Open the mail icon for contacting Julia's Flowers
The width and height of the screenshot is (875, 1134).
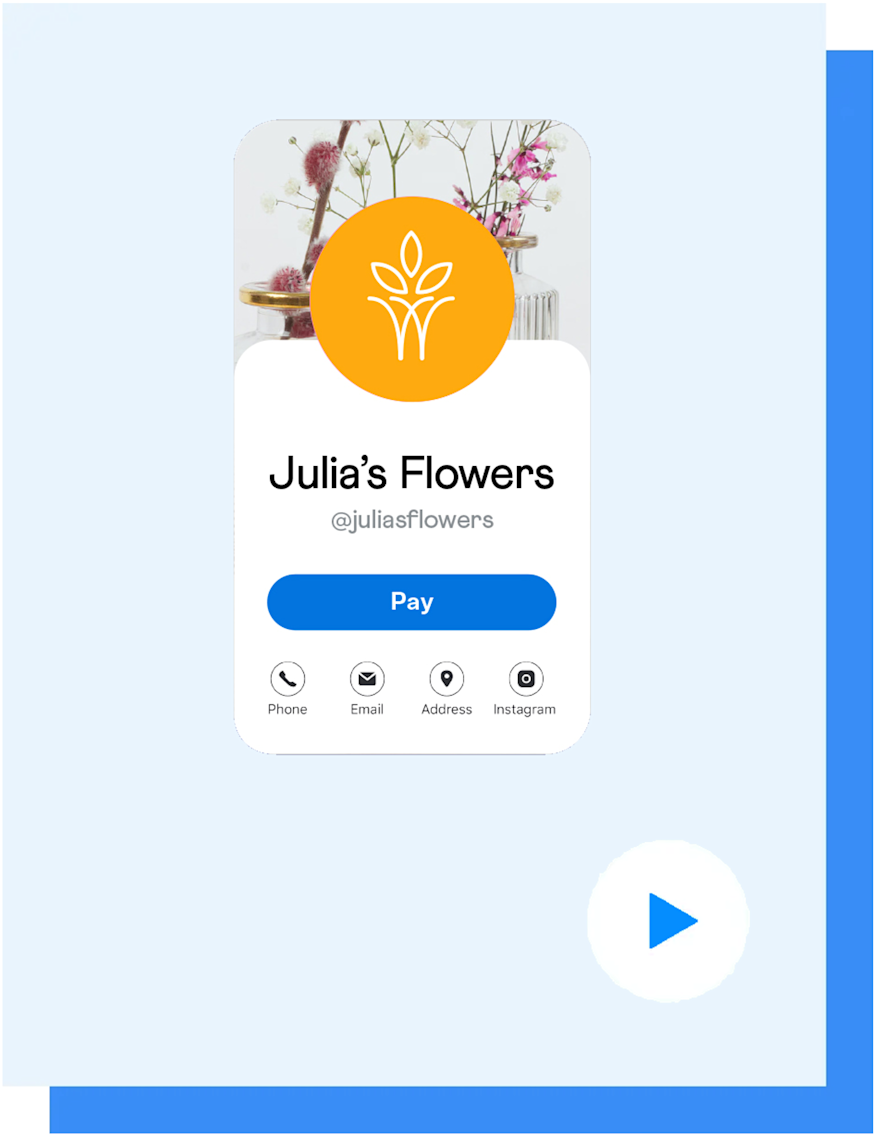point(367,677)
